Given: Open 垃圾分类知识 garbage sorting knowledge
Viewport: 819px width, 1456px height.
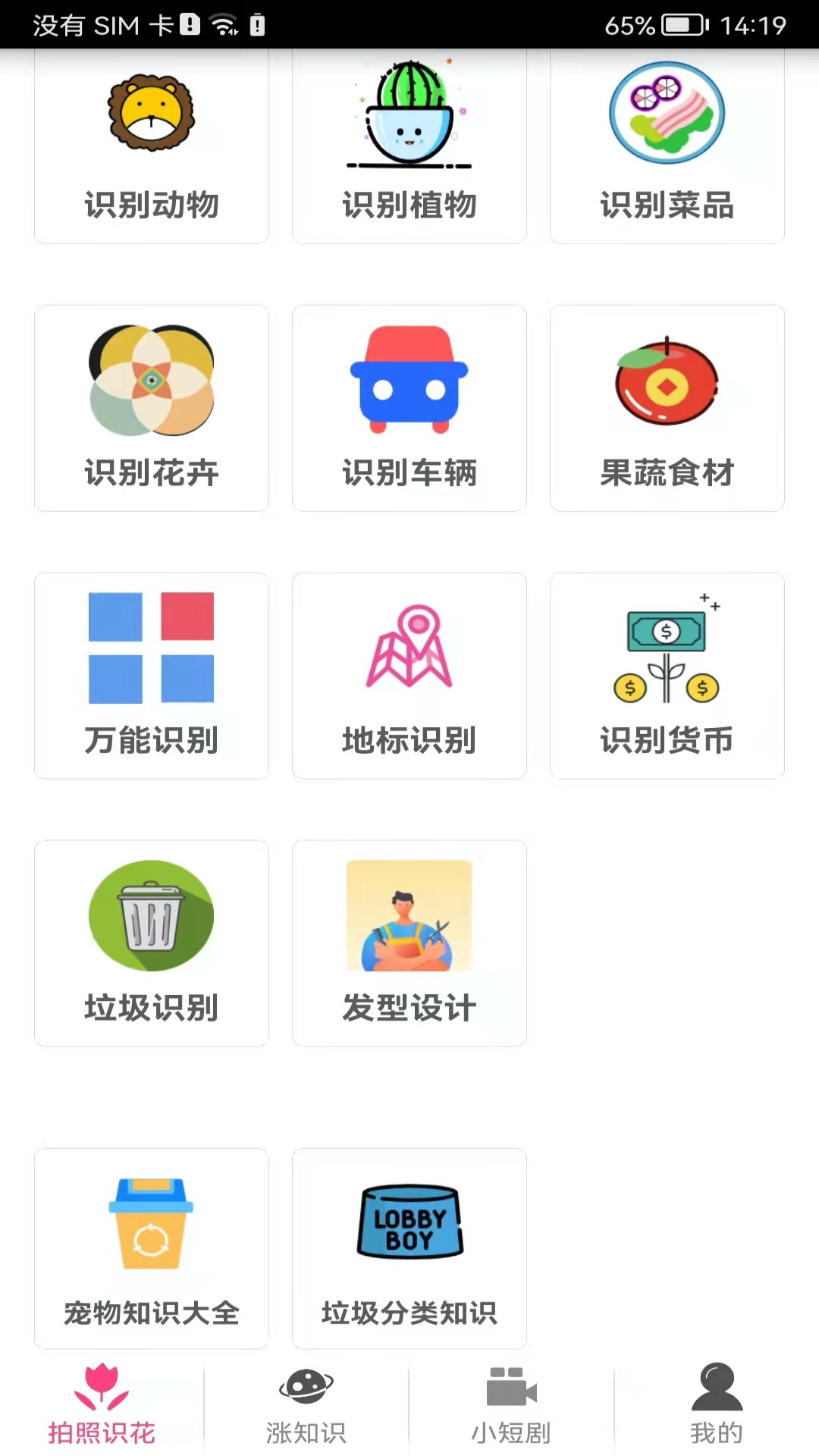Looking at the screenshot, I should [x=409, y=1249].
